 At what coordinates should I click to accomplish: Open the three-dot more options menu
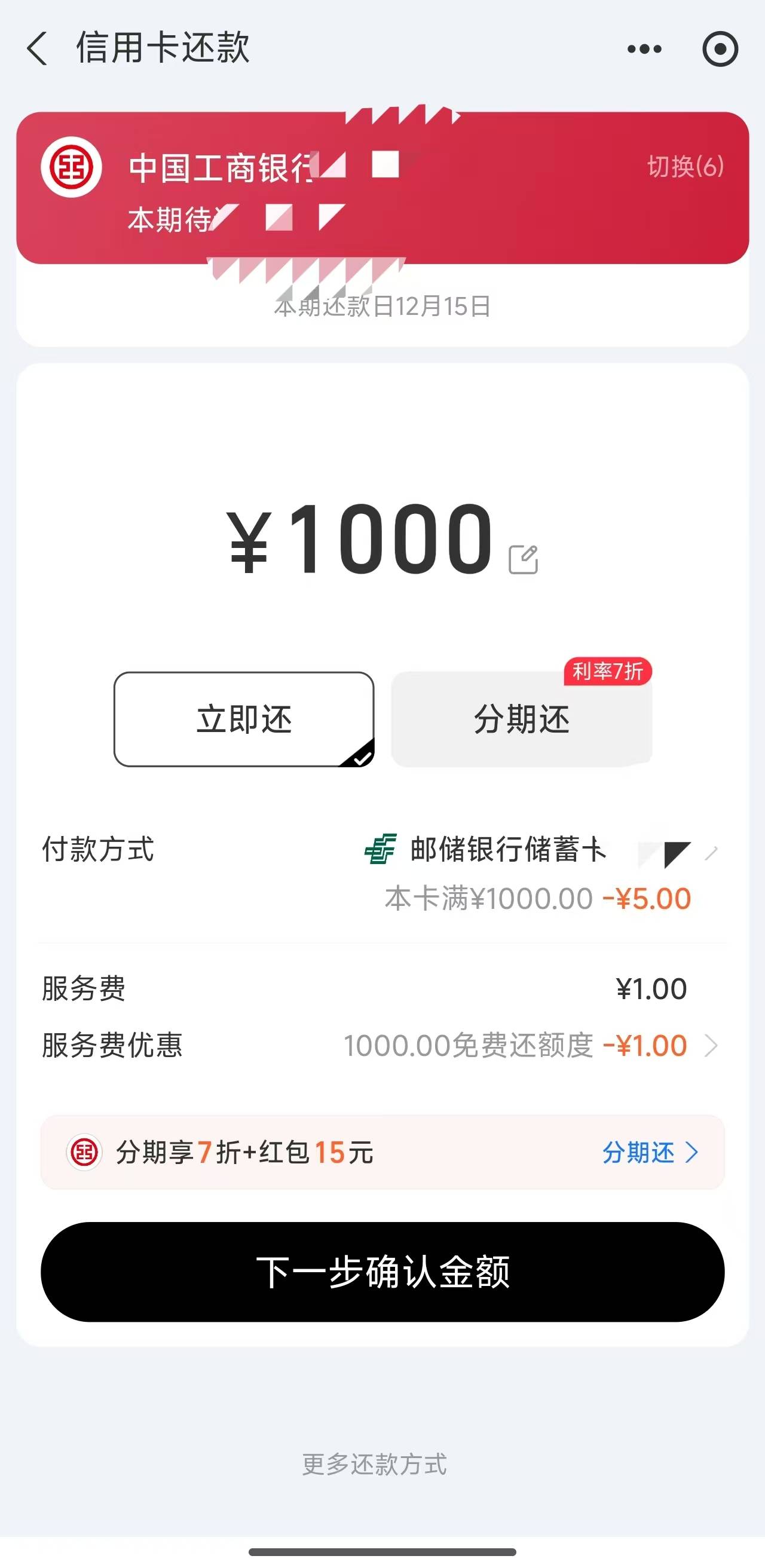click(644, 48)
